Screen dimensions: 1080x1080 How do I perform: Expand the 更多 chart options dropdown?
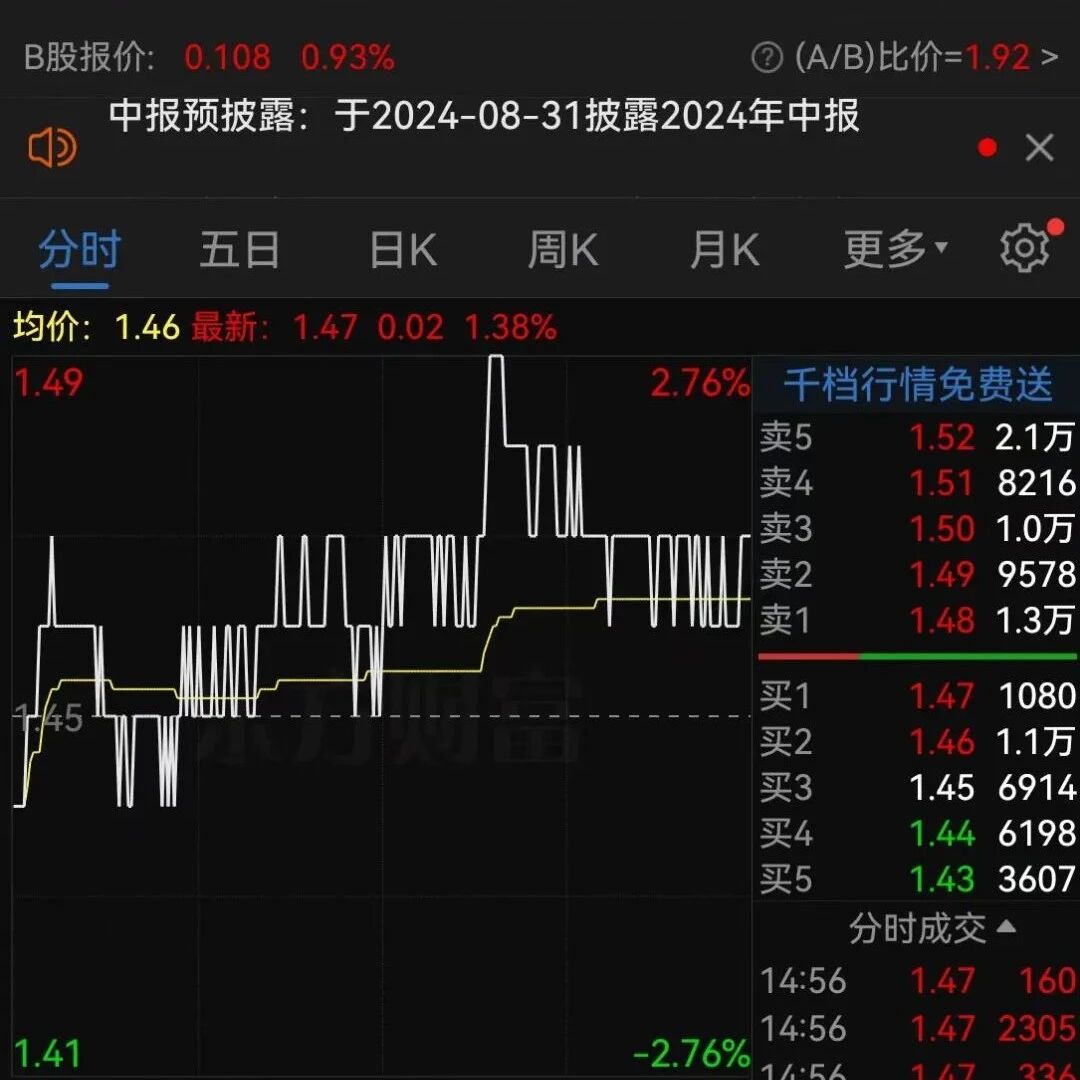896,249
